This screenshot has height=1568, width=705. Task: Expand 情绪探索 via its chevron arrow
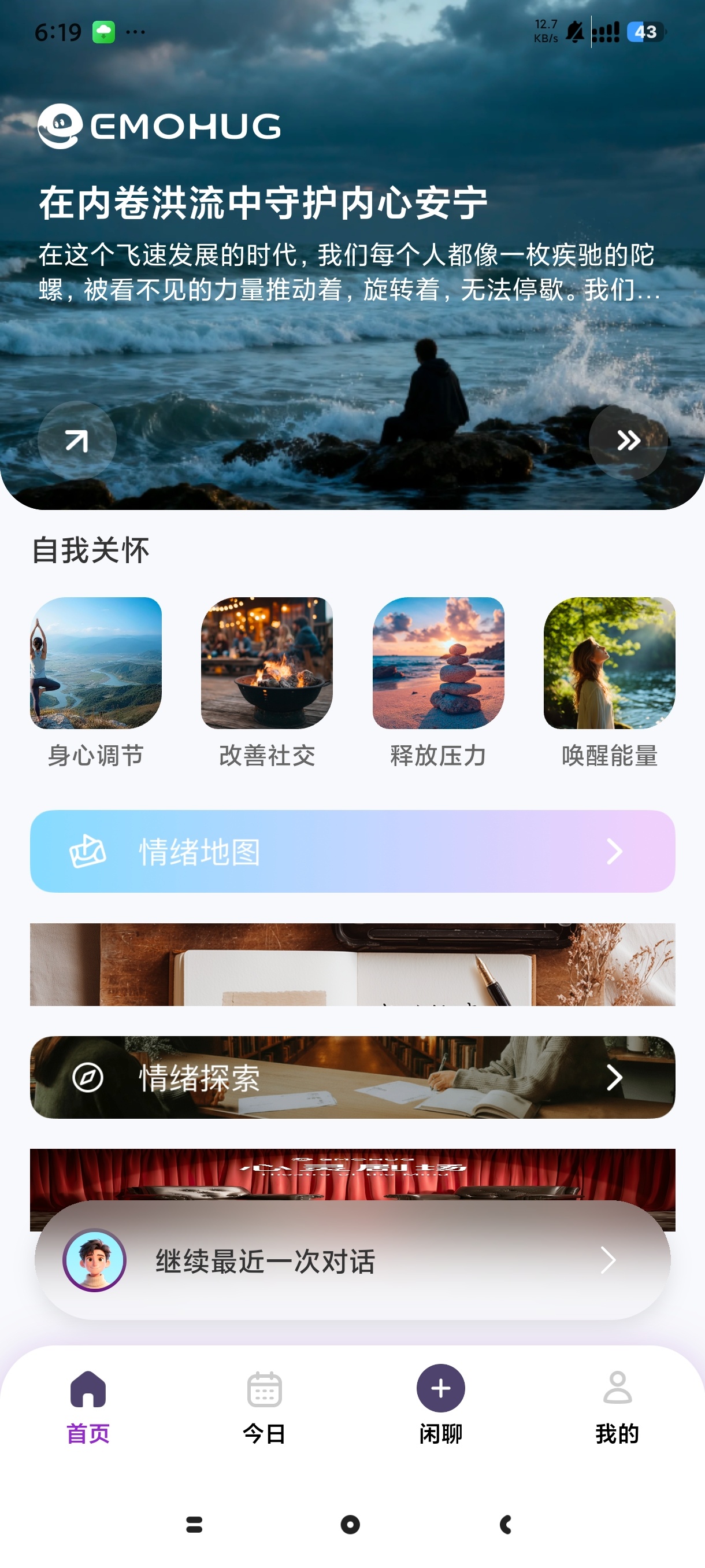(615, 1077)
